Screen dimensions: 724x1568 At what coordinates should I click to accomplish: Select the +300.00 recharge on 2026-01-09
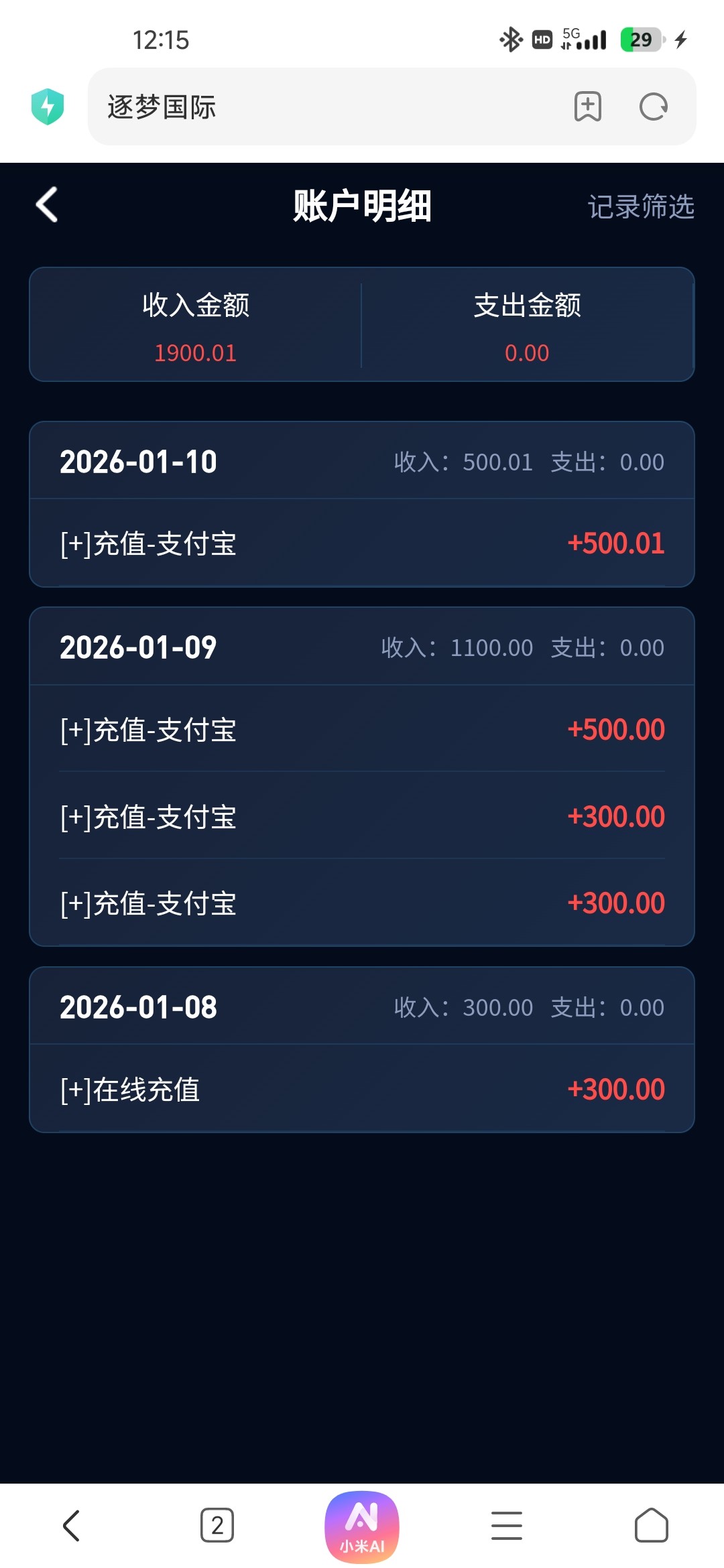click(362, 816)
